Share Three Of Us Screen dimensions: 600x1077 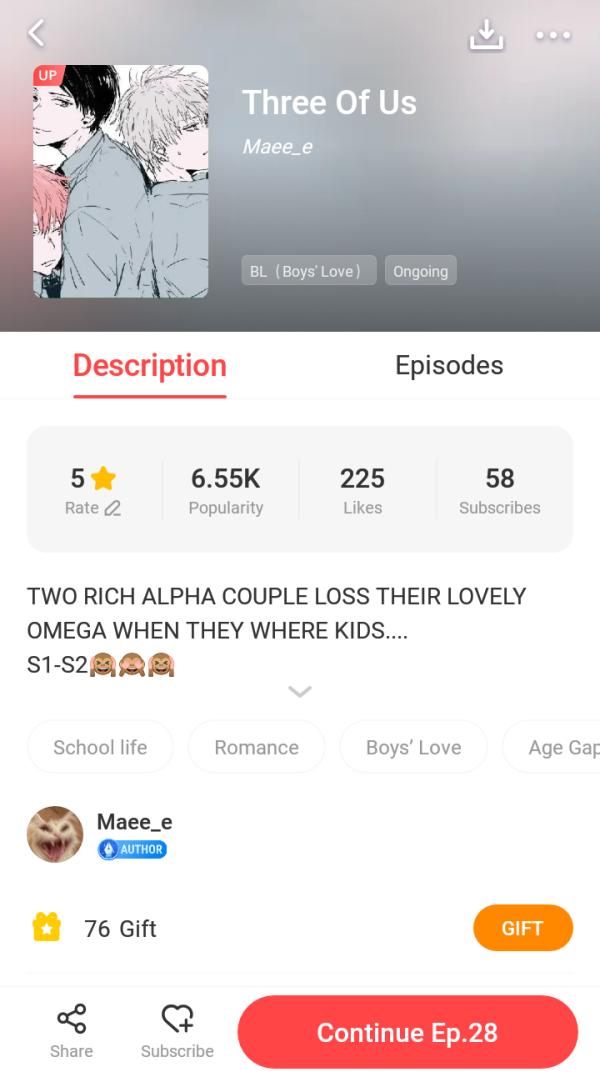pyautogui.click(x=71, y=1032)
